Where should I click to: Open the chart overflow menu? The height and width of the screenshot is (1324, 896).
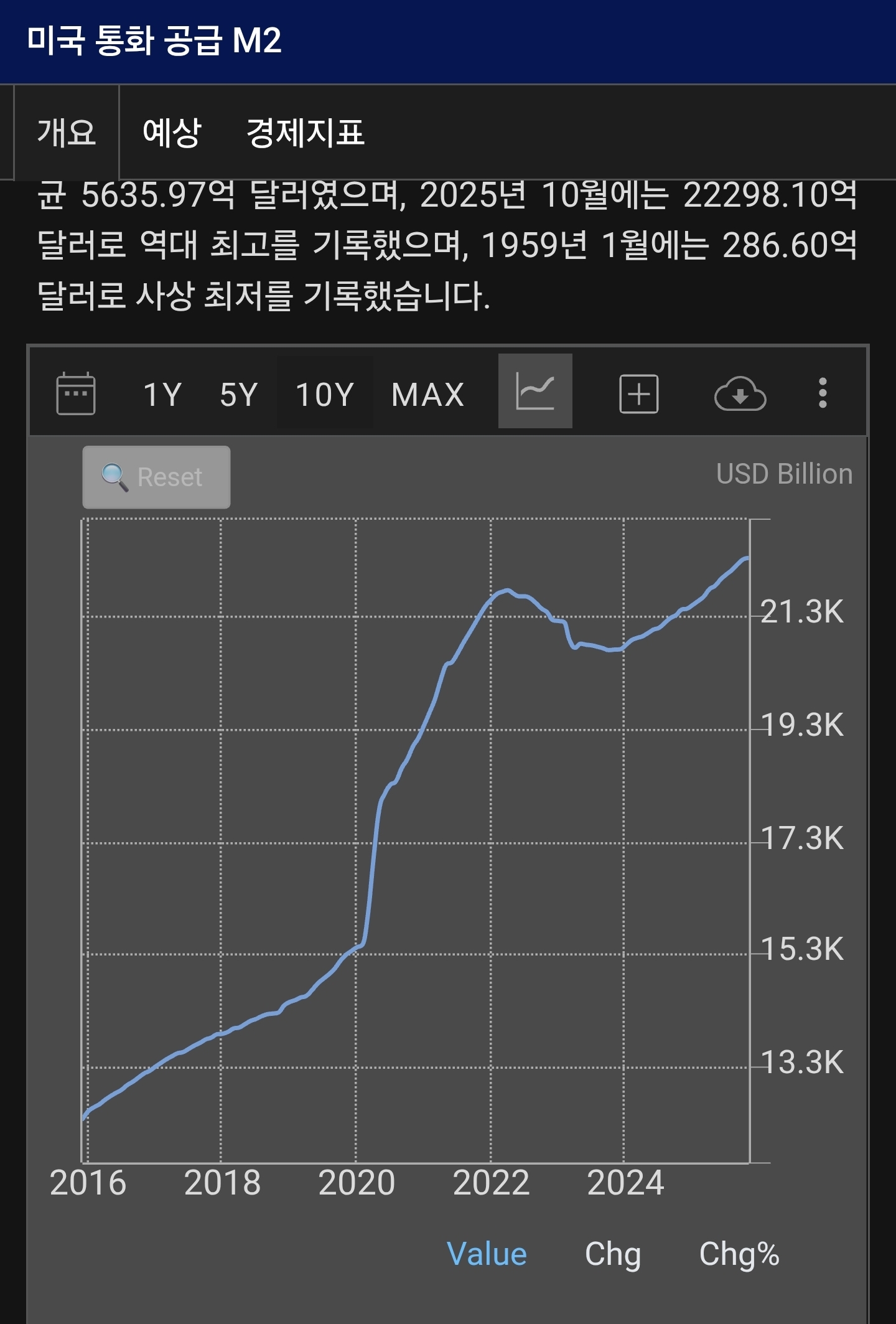coord(823,393)
